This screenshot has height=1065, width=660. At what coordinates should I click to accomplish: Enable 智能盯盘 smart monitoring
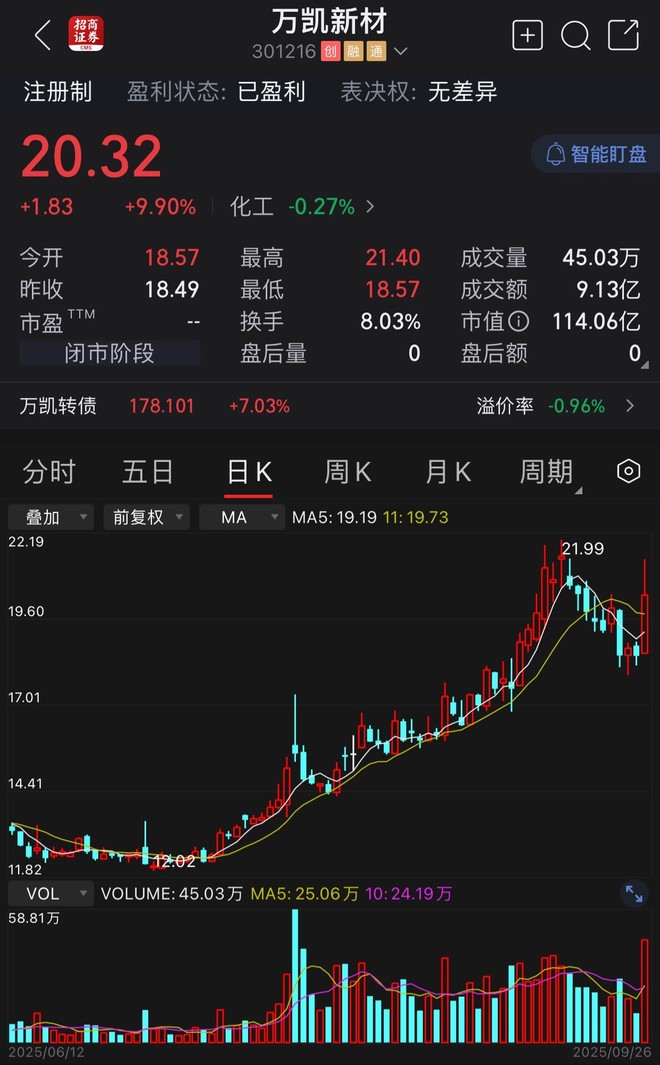pos(596,154)
